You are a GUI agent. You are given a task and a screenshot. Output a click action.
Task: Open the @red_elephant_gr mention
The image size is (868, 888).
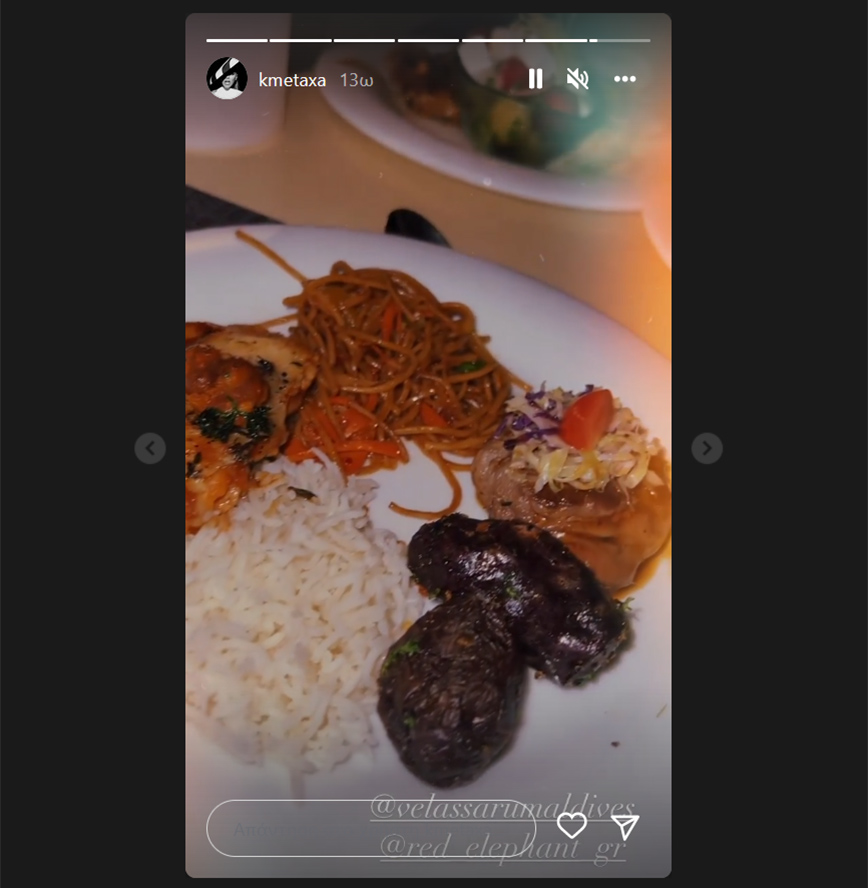click(x=502, y=848)
